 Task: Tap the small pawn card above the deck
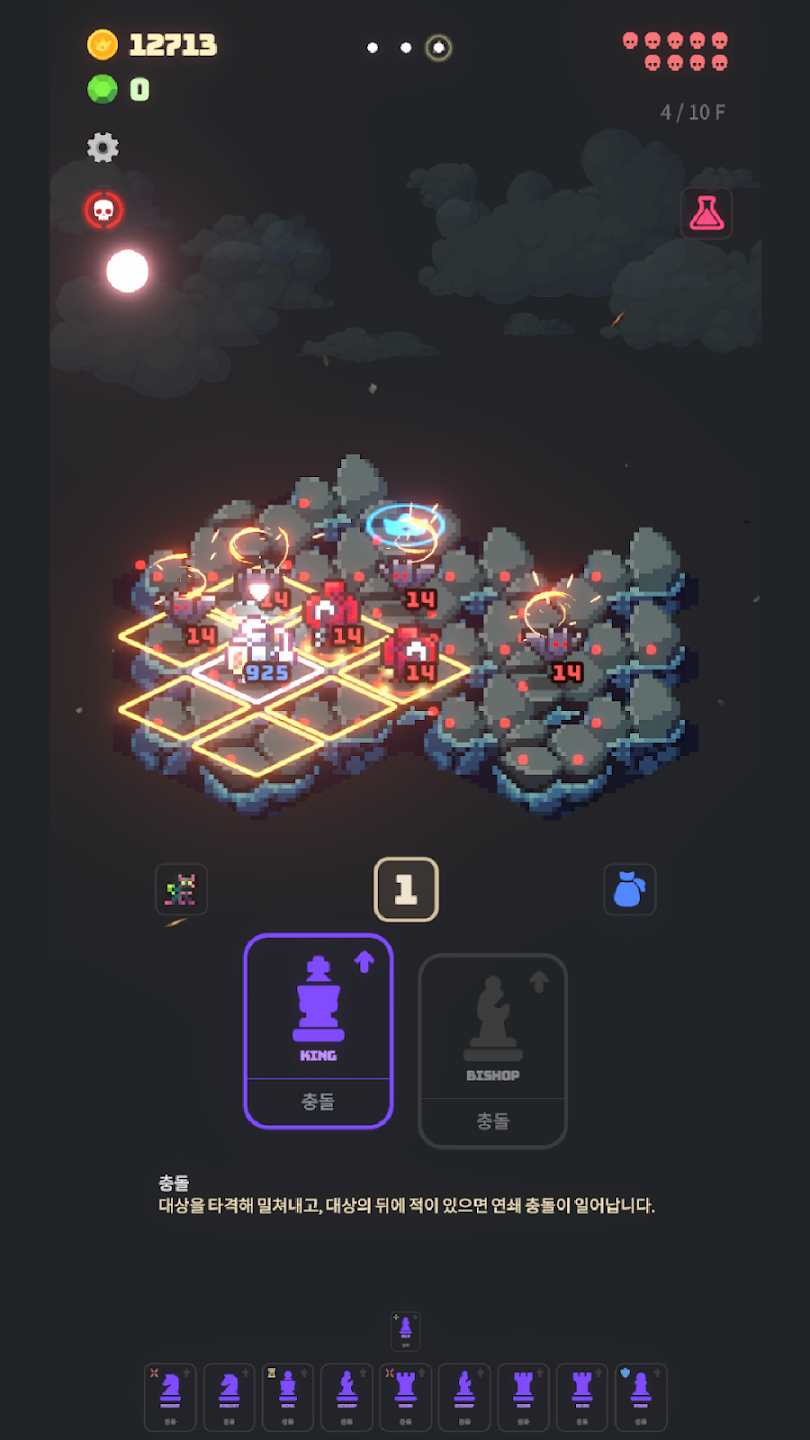[x=405, y=1330]
